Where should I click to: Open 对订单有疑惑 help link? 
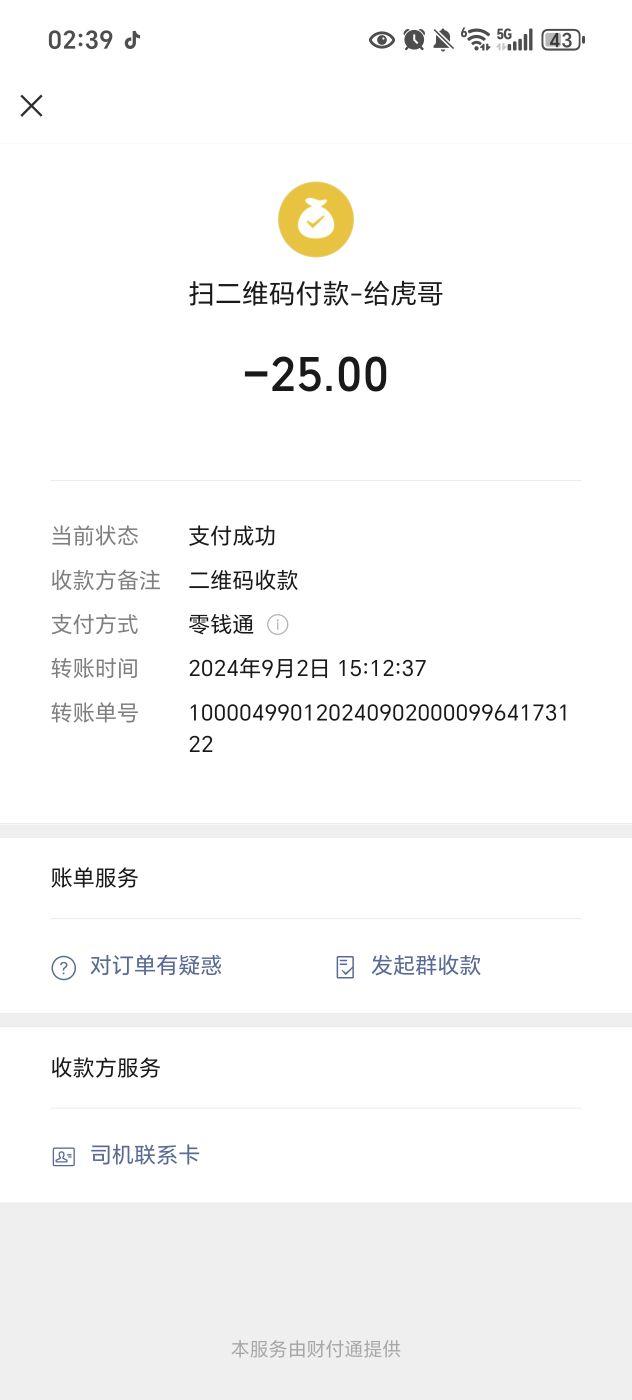(137, 966)
